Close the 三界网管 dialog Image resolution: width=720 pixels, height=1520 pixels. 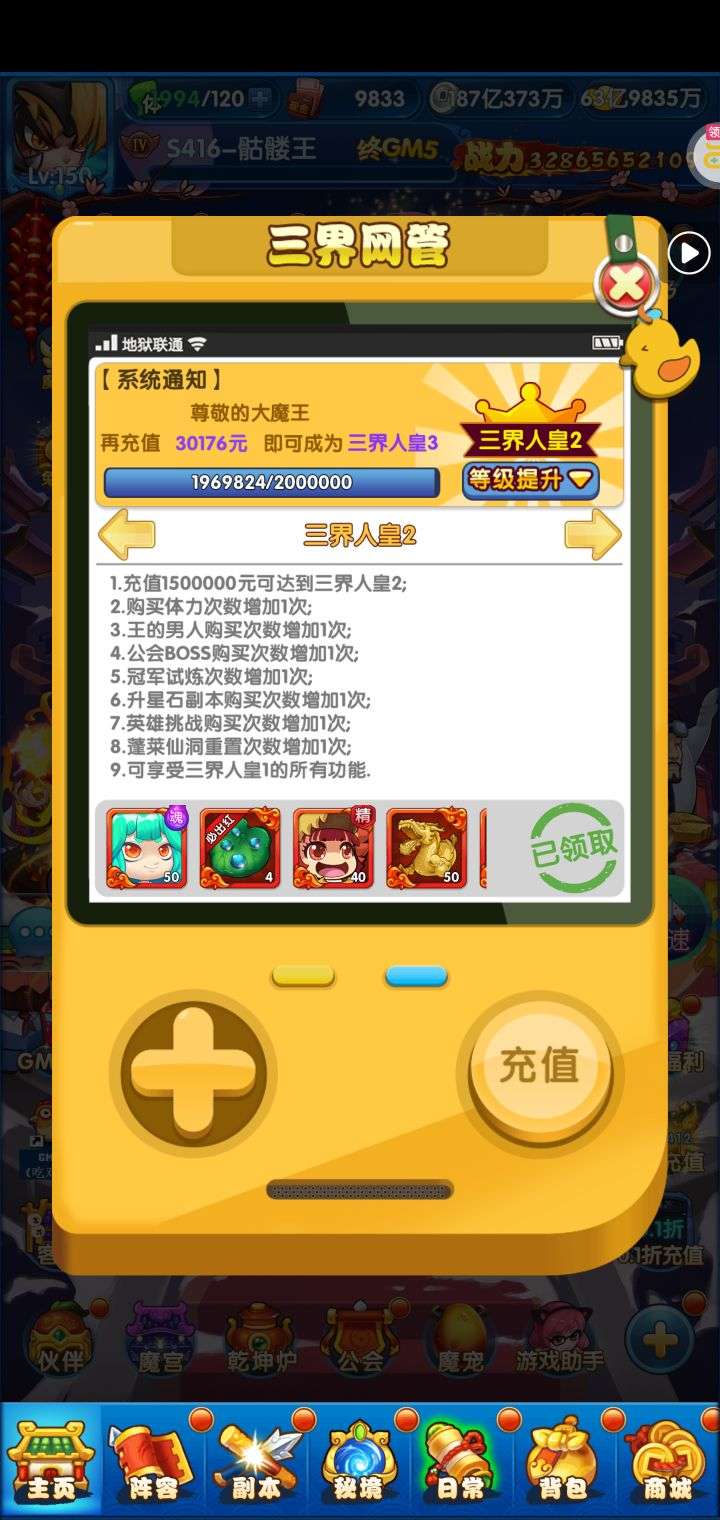coord(627,285)
